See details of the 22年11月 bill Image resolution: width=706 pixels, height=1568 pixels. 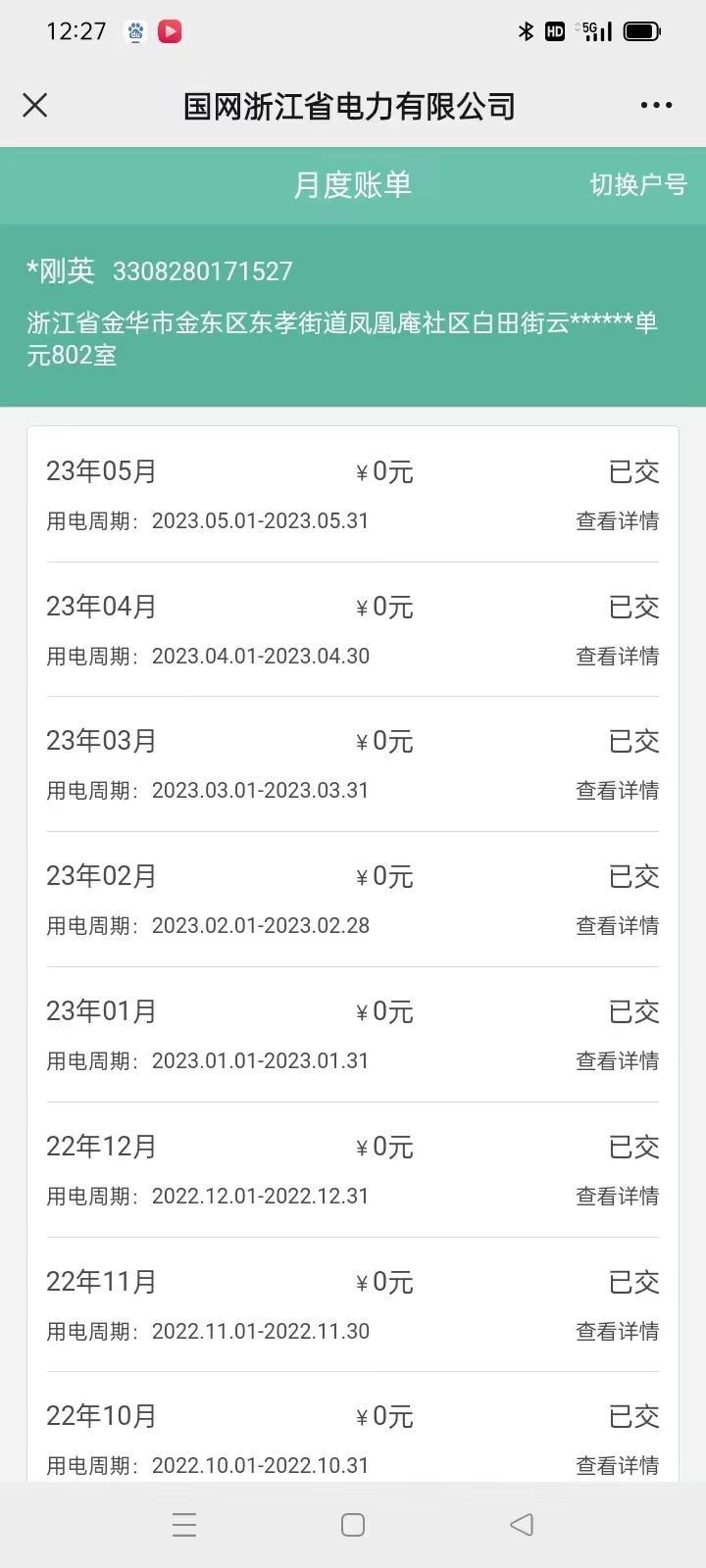pos(617,1332)
